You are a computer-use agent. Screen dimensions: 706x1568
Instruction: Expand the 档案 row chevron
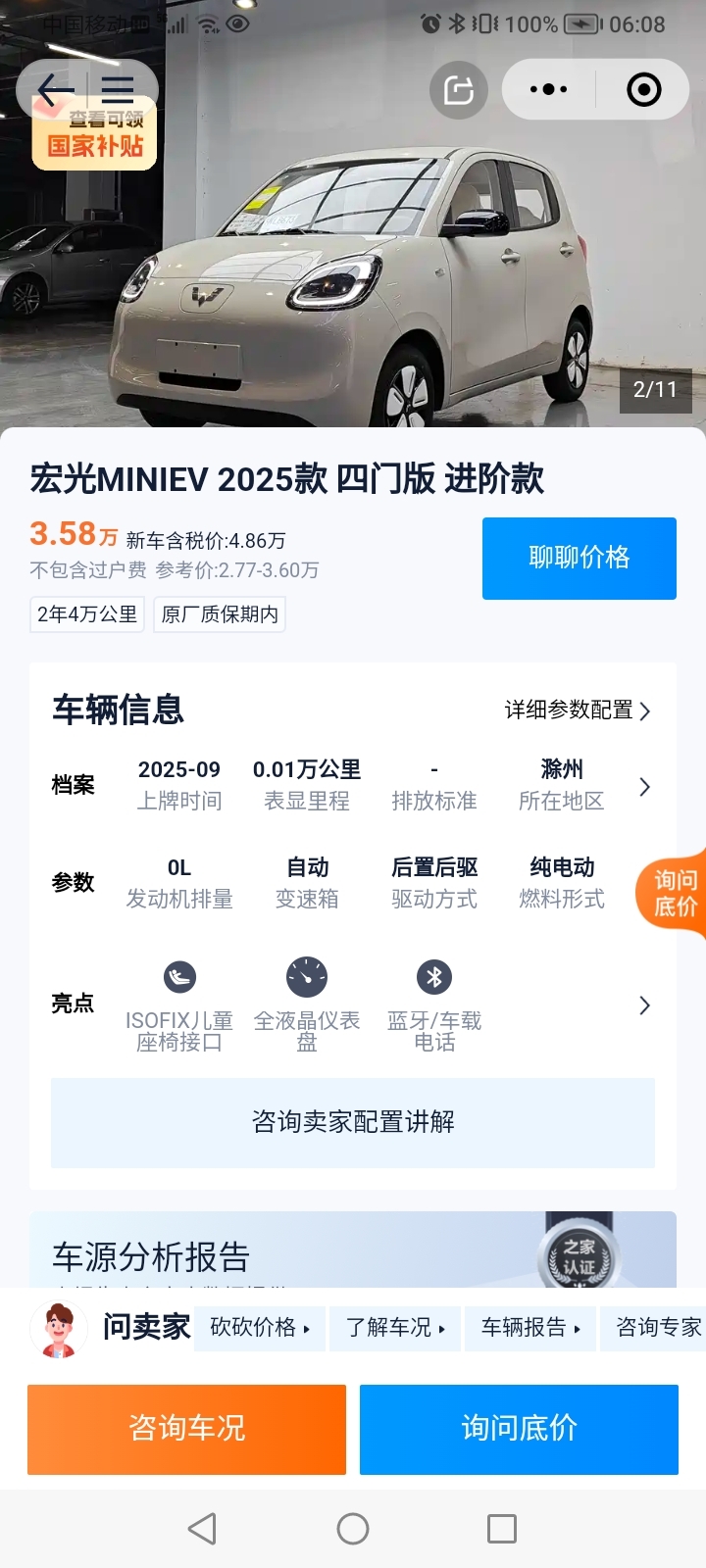click(x=644, y=786)
